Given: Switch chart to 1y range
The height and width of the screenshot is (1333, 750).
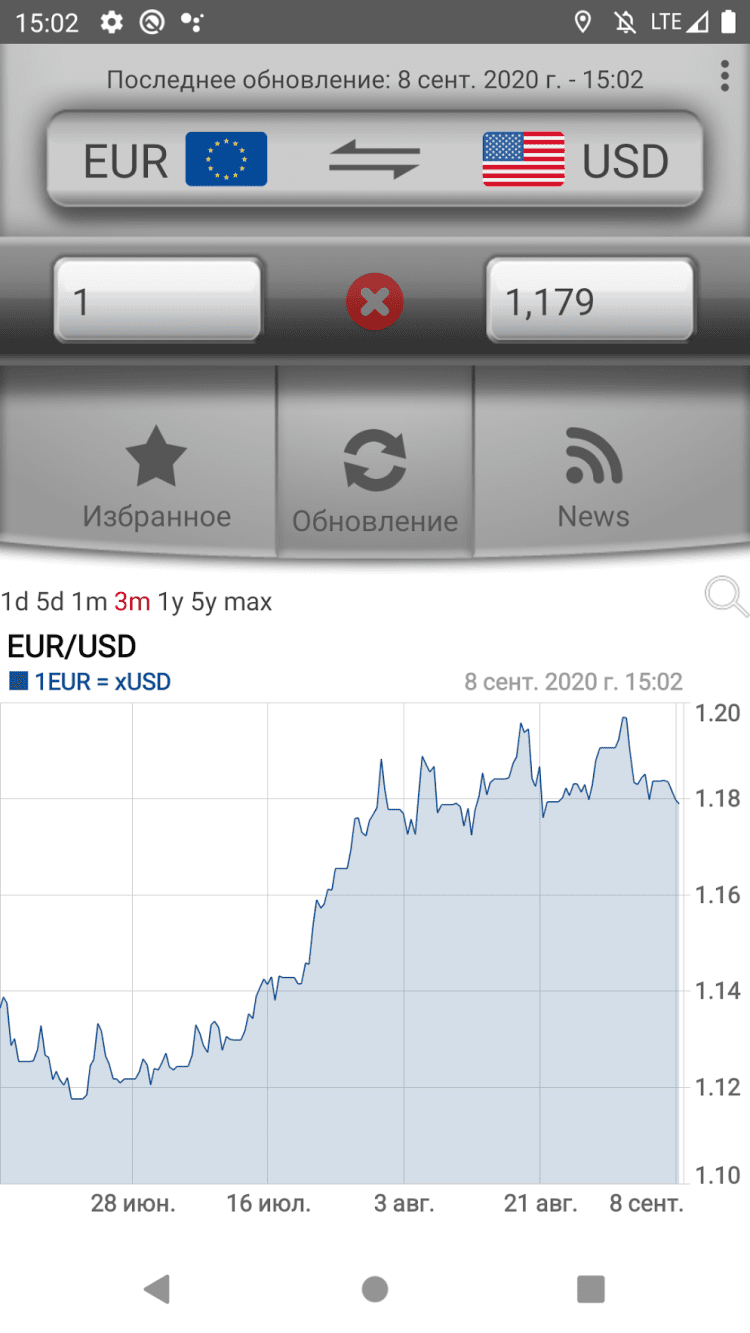Looking at the screenshot, I should tap(171, 602).
